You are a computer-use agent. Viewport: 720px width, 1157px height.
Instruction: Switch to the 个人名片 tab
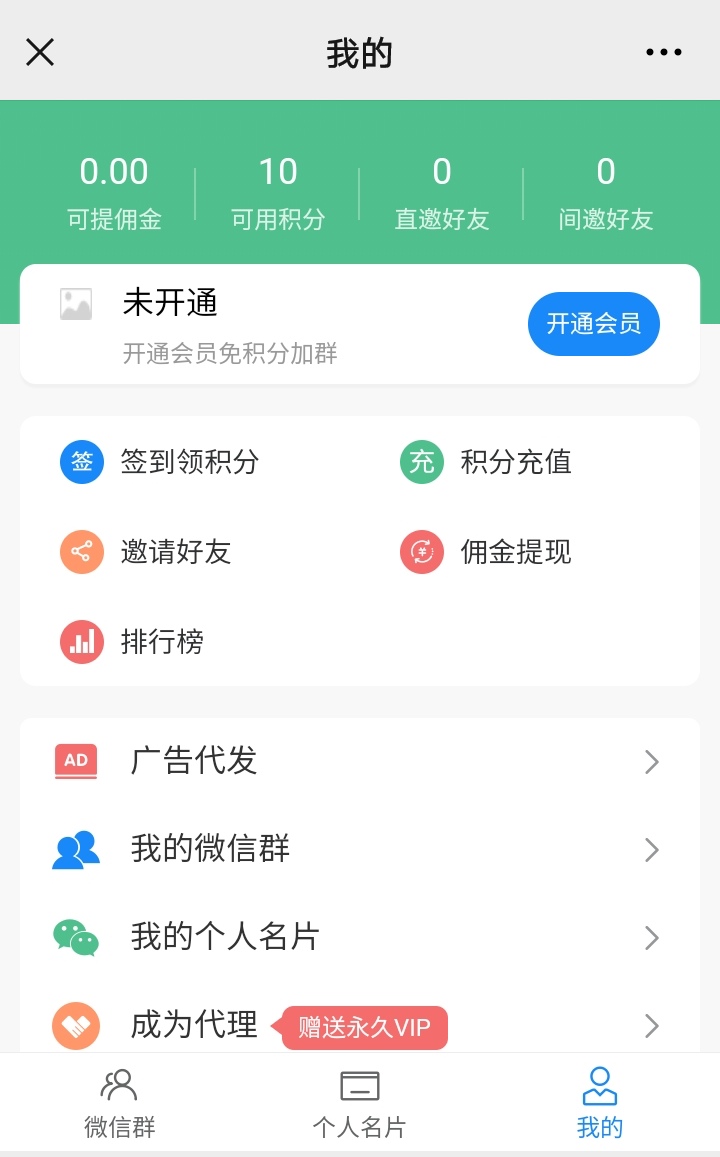click(x=359, y=1104)
